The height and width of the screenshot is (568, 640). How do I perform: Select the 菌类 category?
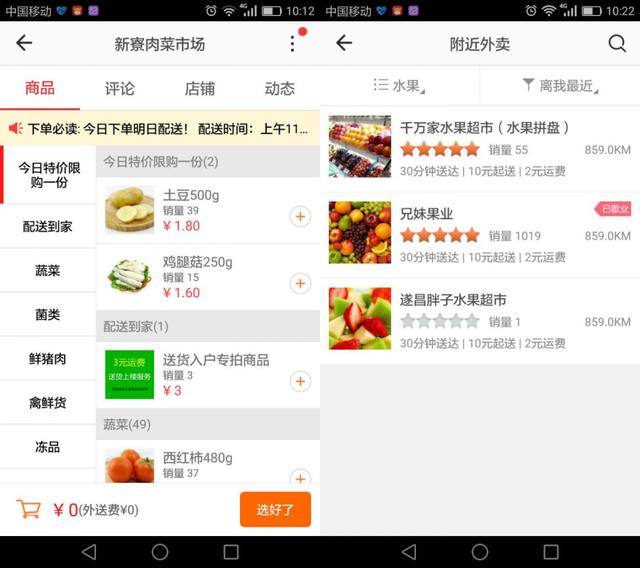(47, 314)
